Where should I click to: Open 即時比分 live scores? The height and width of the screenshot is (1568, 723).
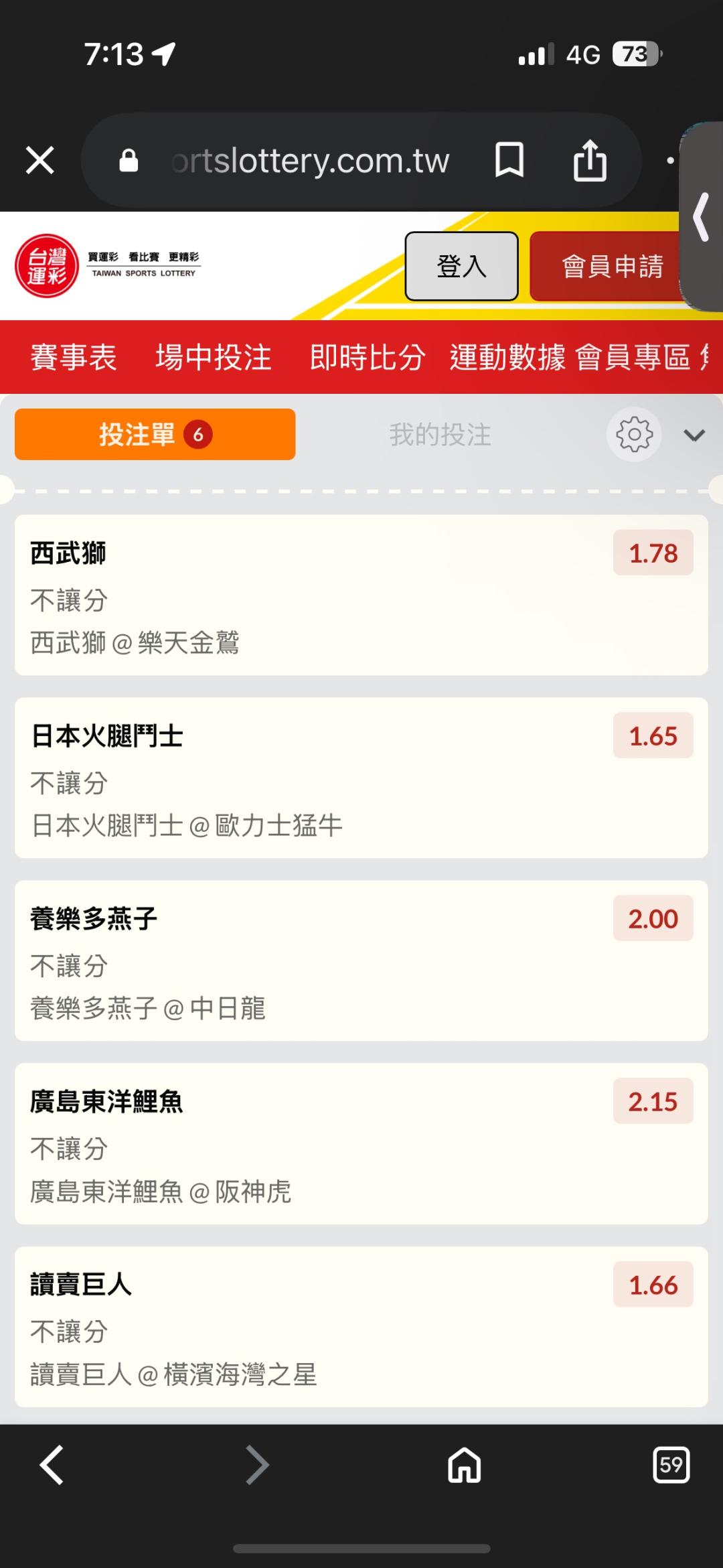click(367, 357)
